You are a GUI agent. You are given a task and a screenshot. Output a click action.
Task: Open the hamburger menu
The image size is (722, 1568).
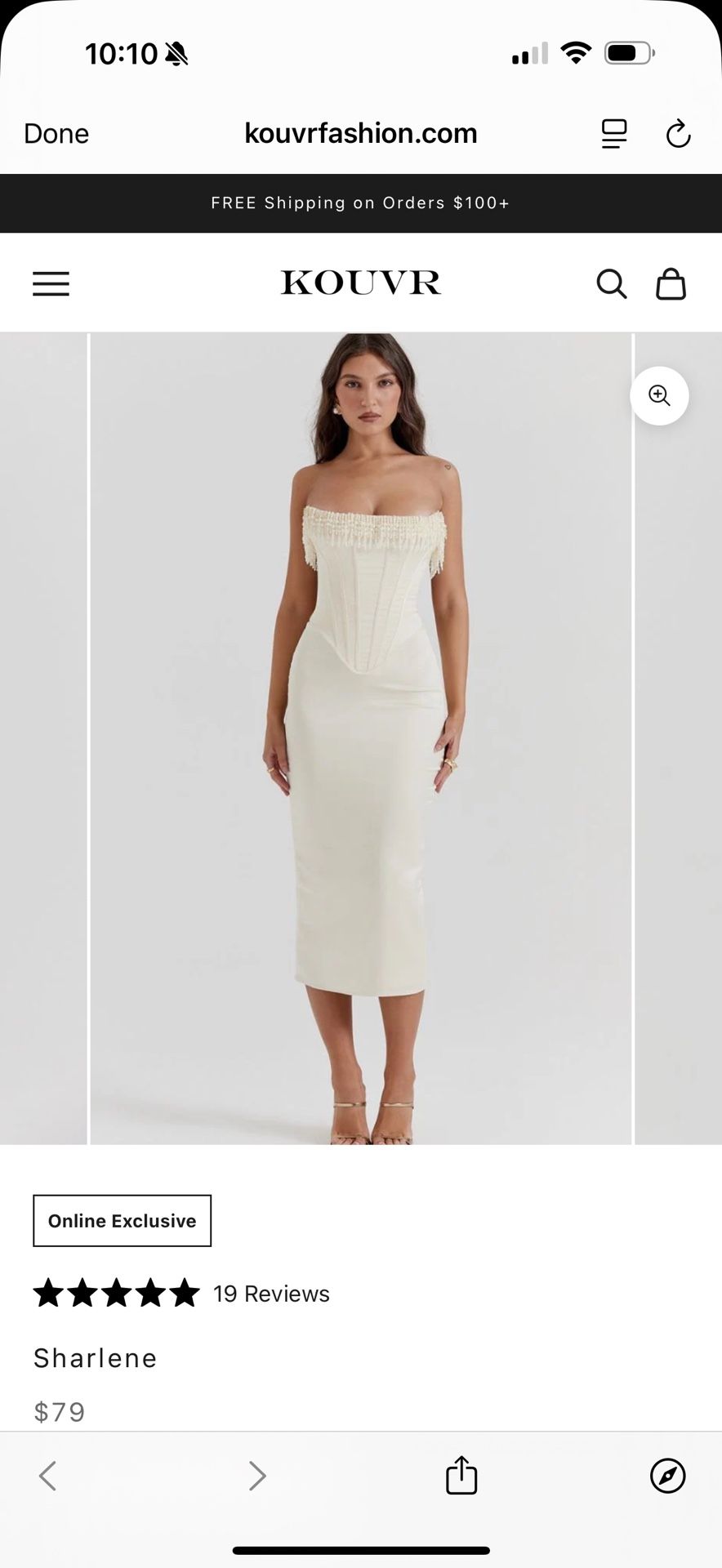pyautogui.click(x=51, y=283)
